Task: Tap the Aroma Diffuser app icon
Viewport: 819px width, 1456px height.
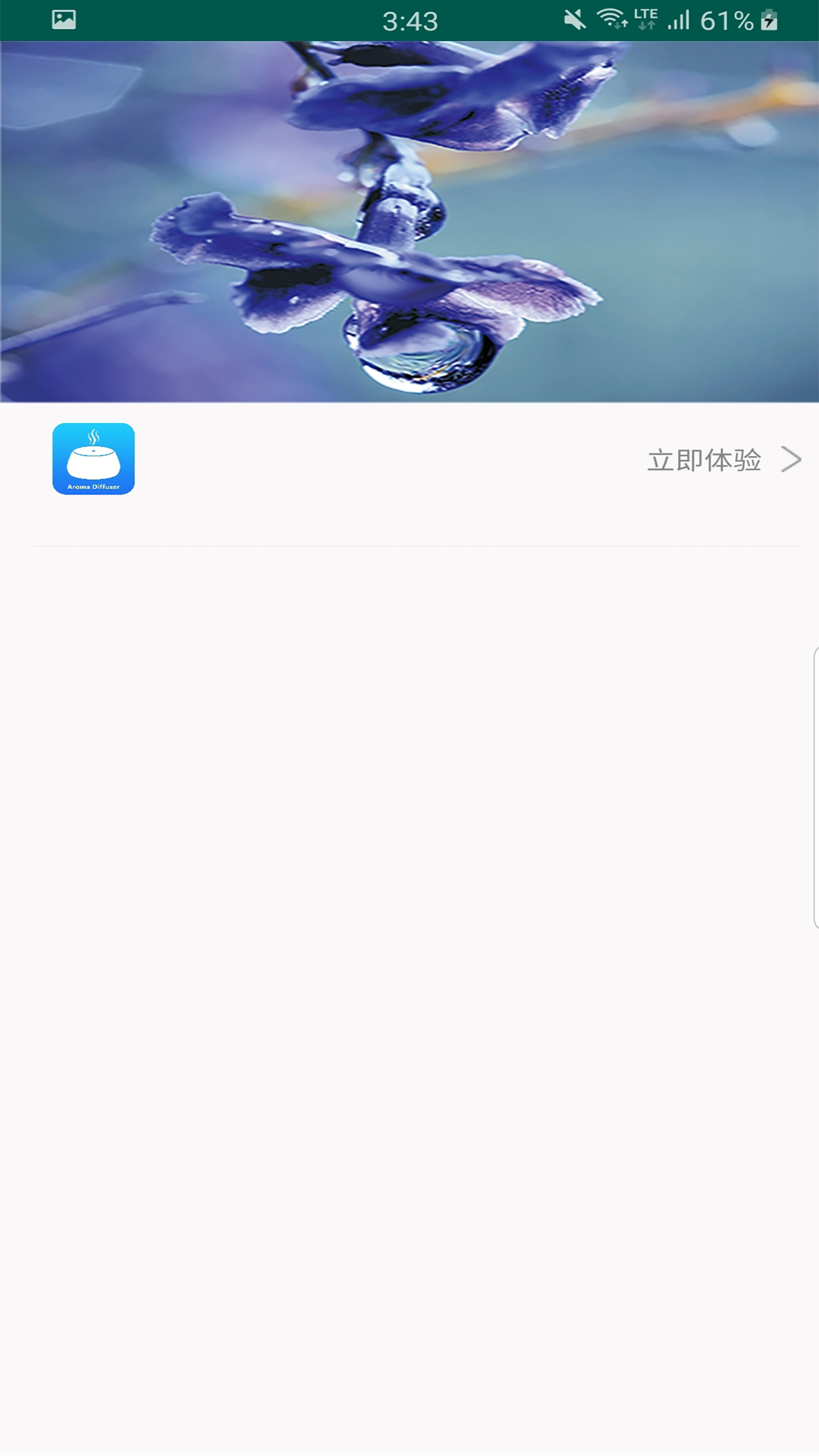Action: pyautogui.click(x=93, y=460)
